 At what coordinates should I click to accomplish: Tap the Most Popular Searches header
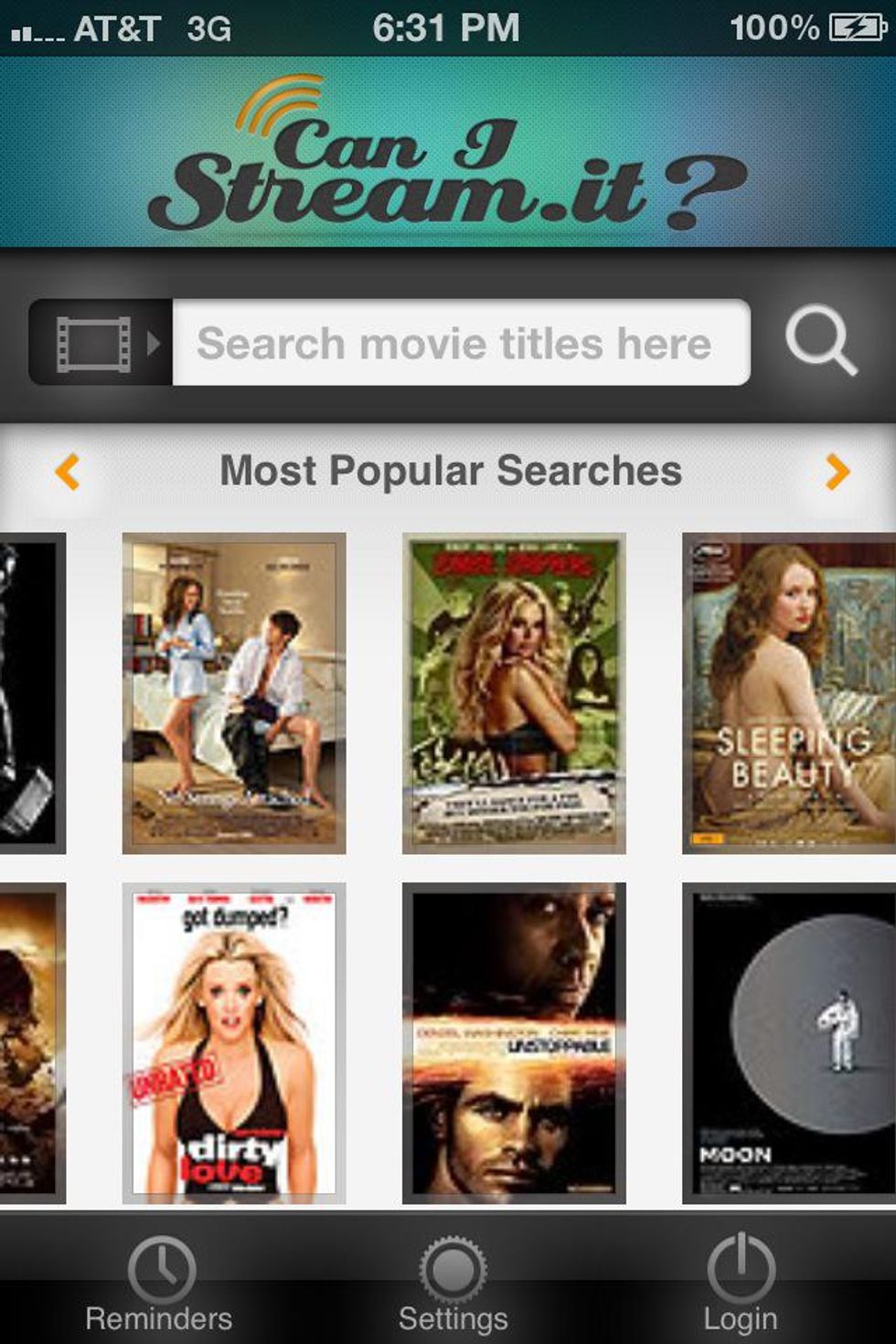[x=453, y=471]
